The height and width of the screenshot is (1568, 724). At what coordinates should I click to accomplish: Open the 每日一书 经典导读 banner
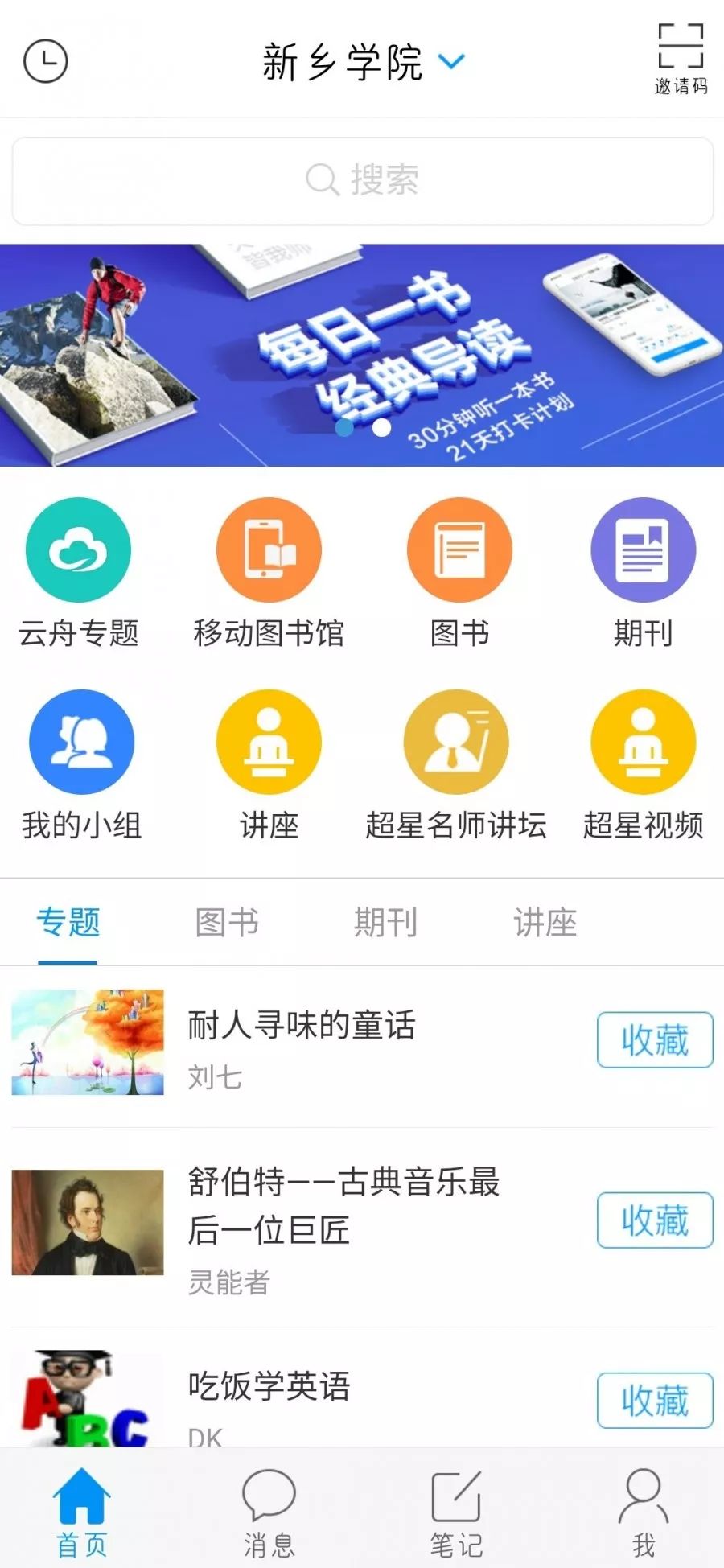coord(362,355)
